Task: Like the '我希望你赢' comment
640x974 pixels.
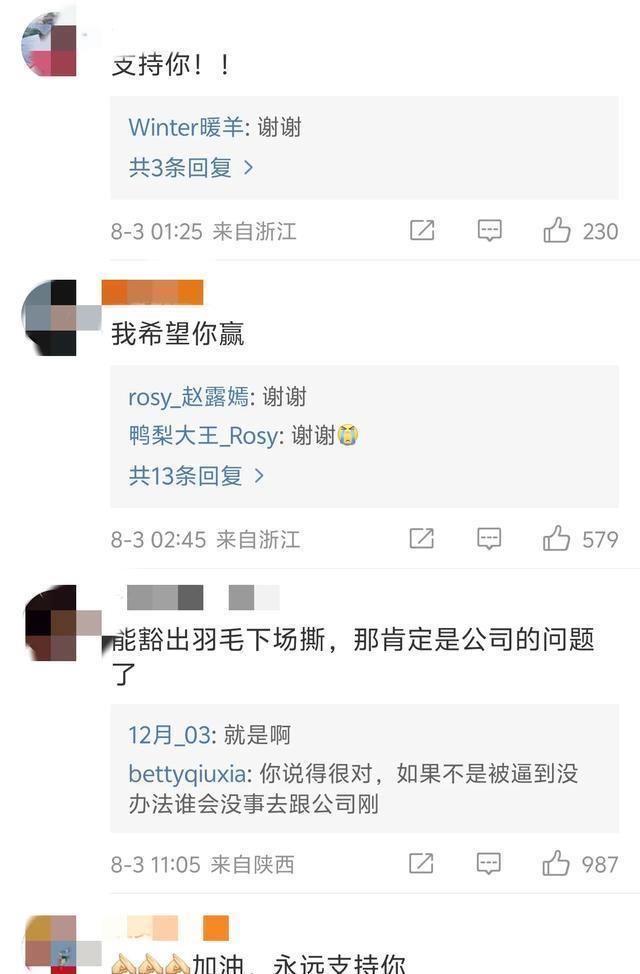Action: [x=557, y=539]
